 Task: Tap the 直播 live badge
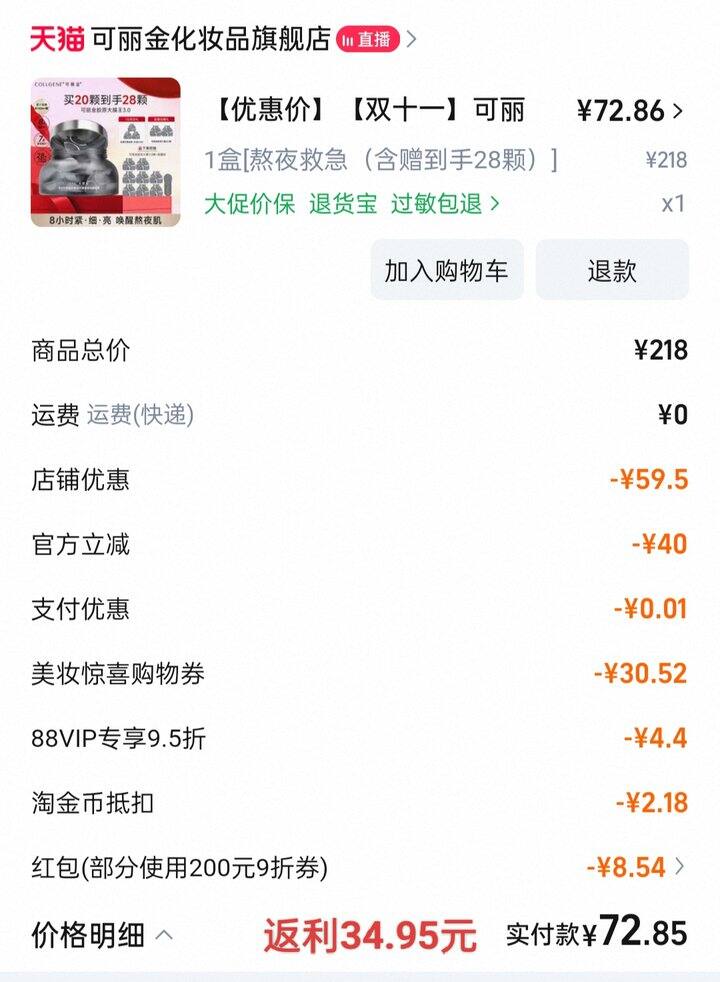click(x=367, y=39)
